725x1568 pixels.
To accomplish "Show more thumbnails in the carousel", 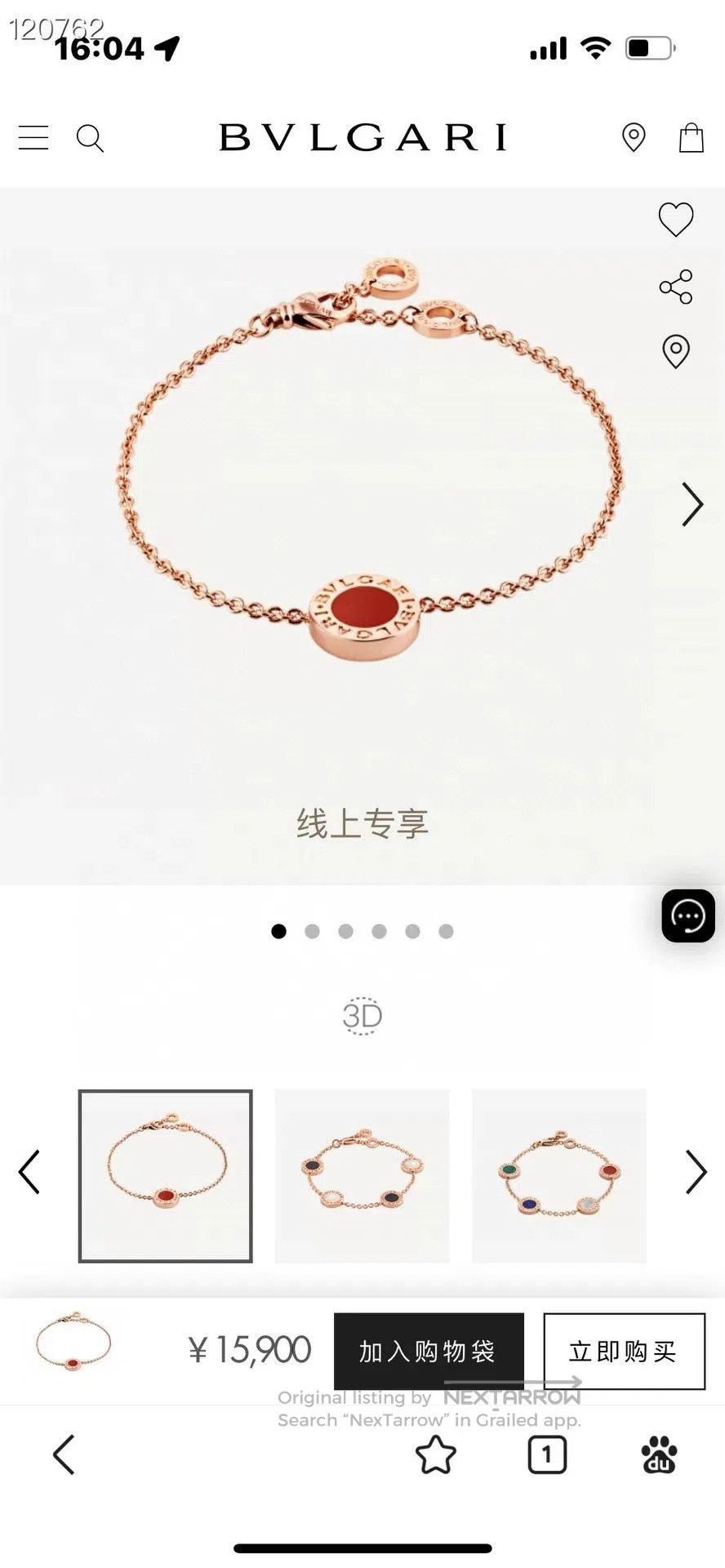I will [x=696, y=1172].
